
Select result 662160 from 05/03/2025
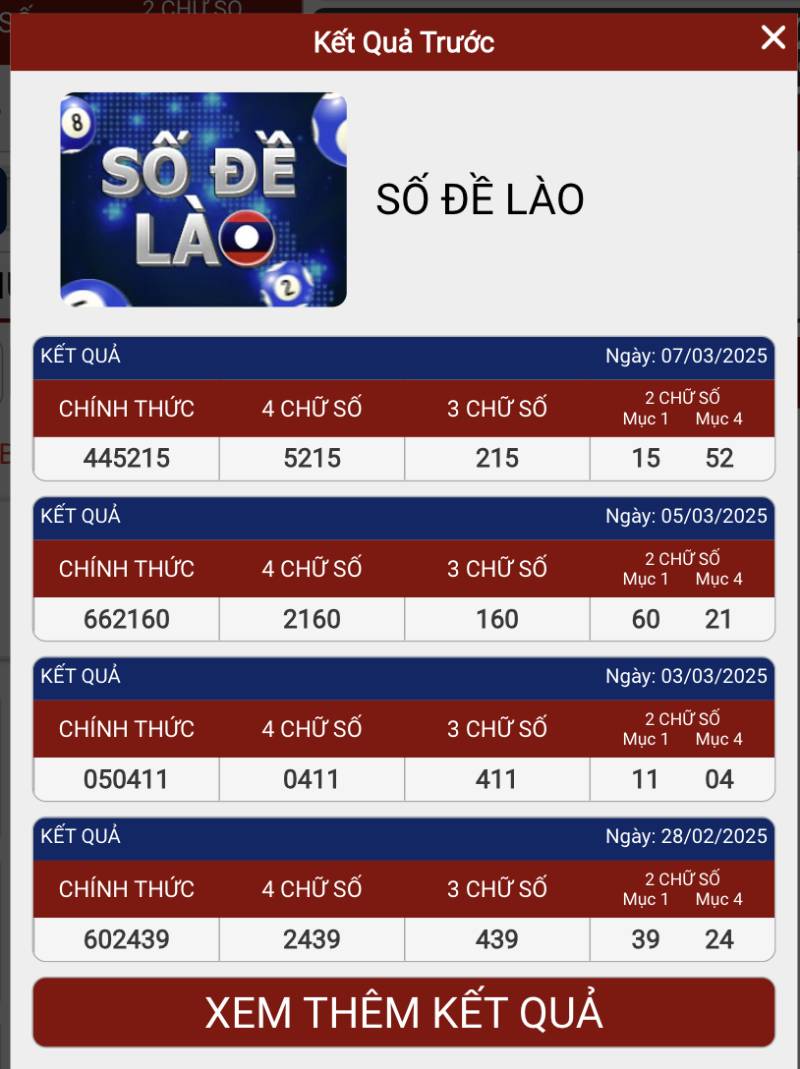pos(126,618)
